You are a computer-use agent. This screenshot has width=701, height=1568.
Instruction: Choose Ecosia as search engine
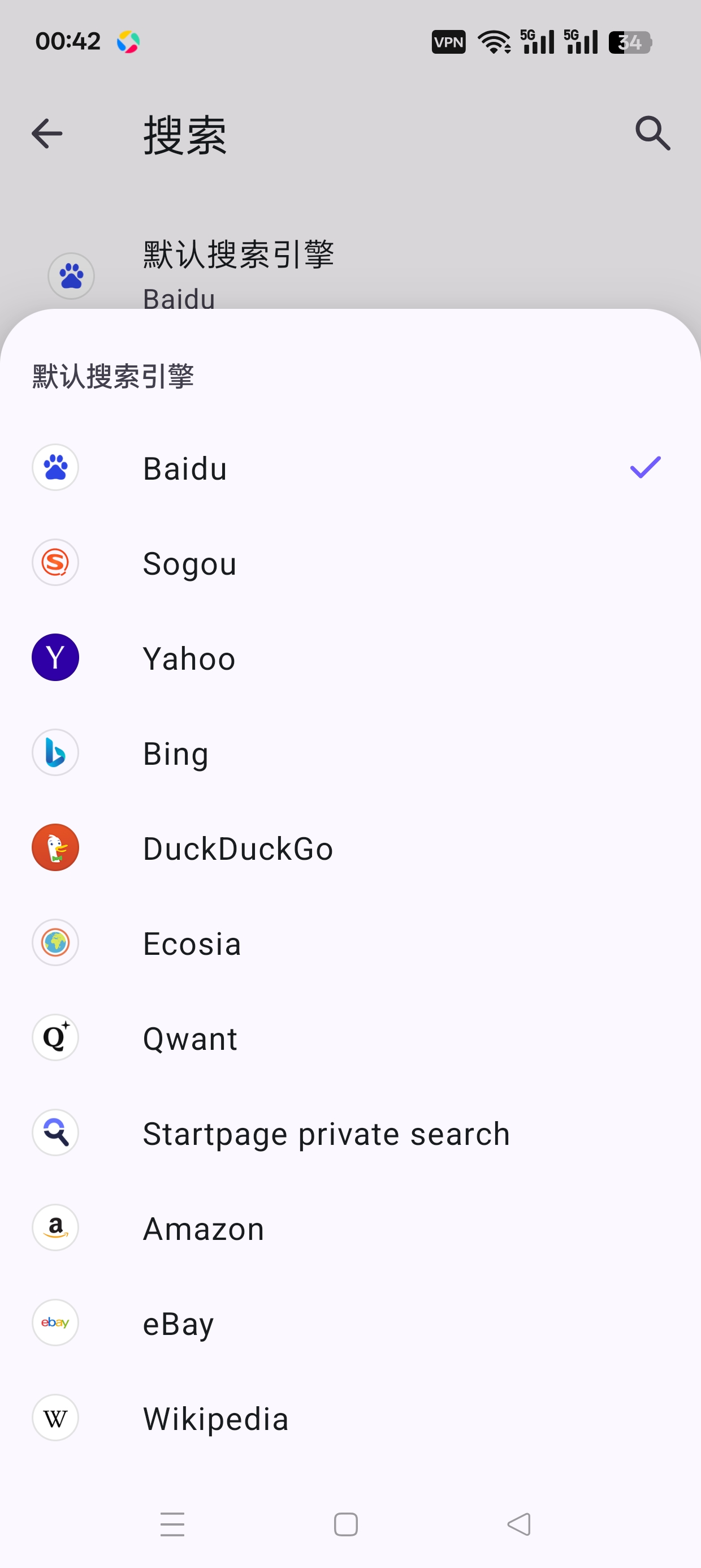[350, 942]
